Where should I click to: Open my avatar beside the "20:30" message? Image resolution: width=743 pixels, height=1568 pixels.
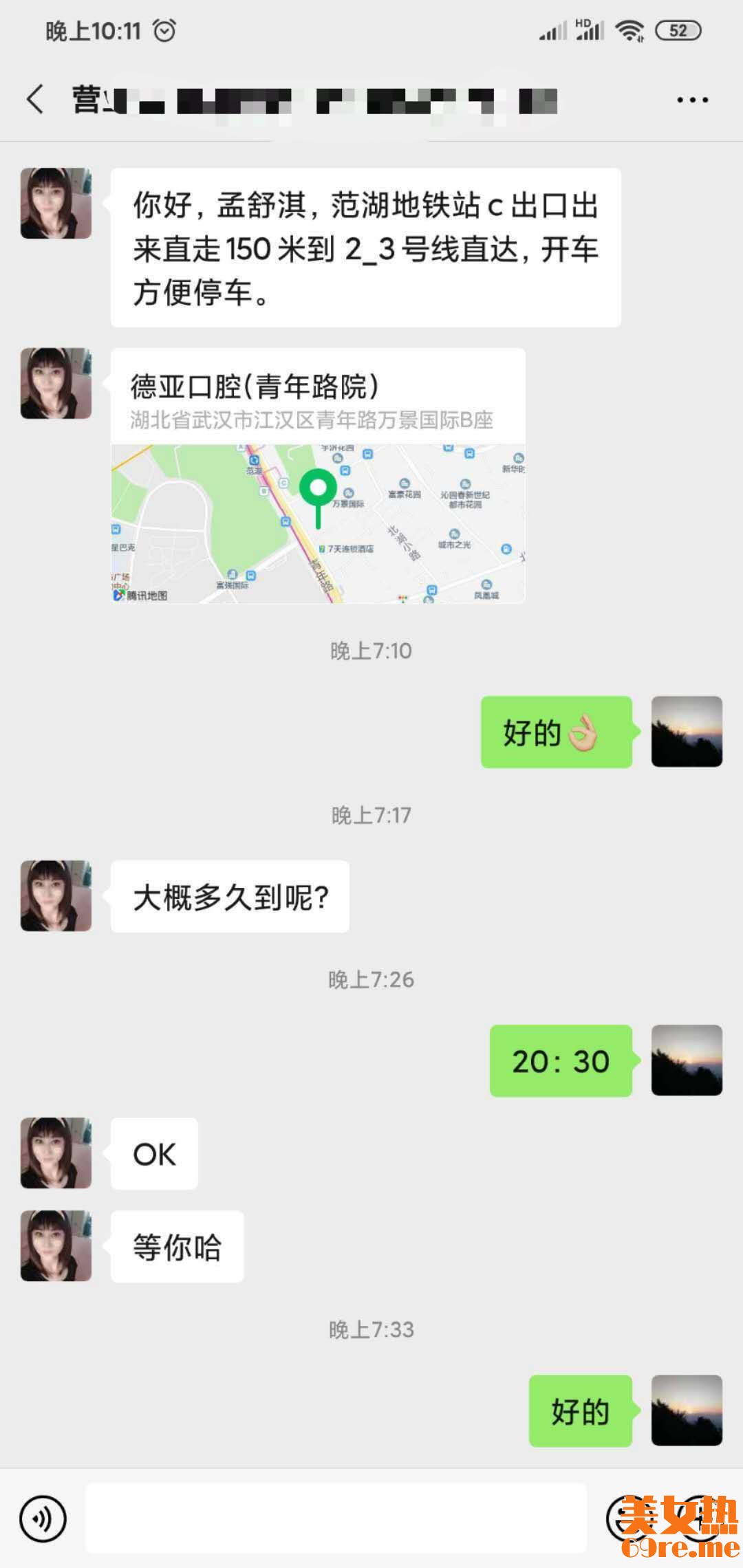pos(687,1060)
